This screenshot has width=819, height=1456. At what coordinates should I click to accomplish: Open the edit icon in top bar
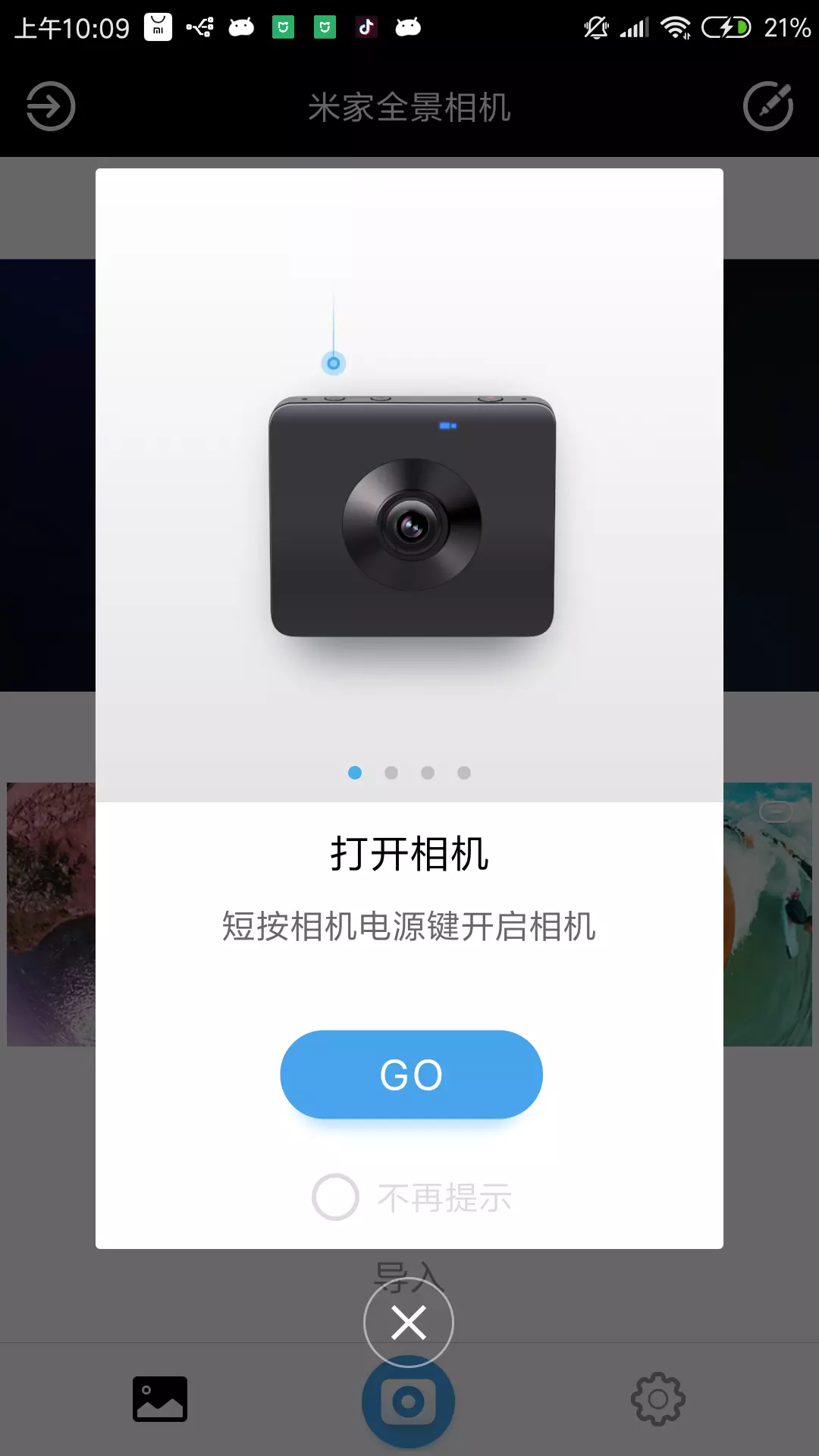[768, 106]
